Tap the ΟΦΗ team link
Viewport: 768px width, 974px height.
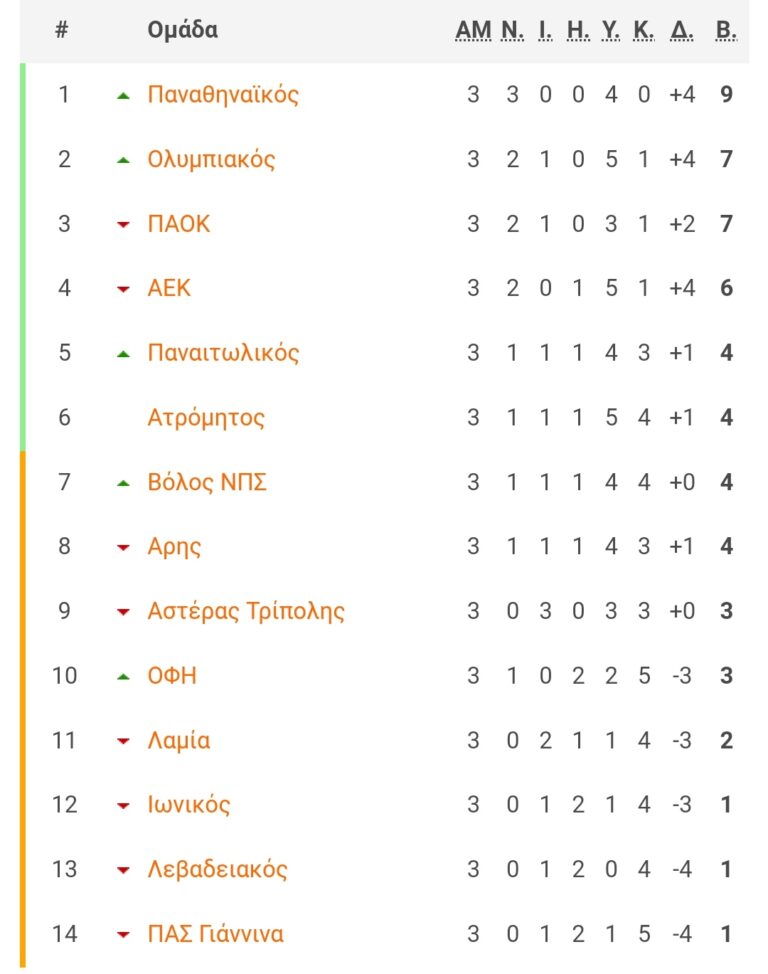coord(172,676)
